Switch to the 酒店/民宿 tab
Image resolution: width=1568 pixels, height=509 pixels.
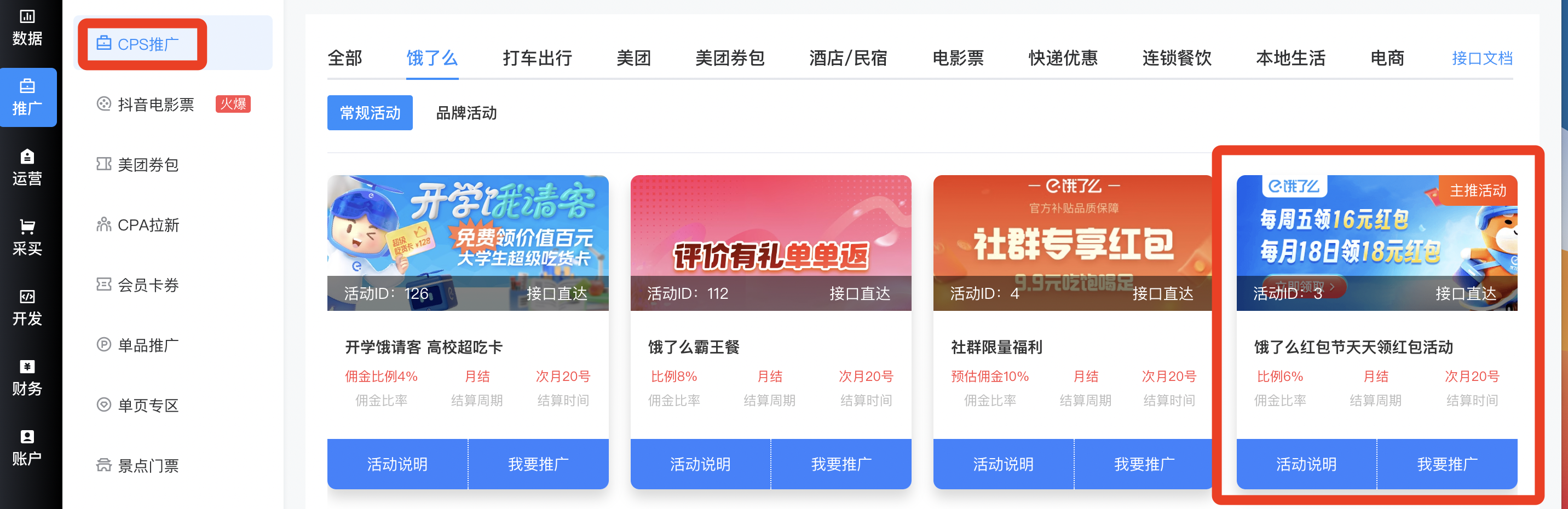point(848,59)
